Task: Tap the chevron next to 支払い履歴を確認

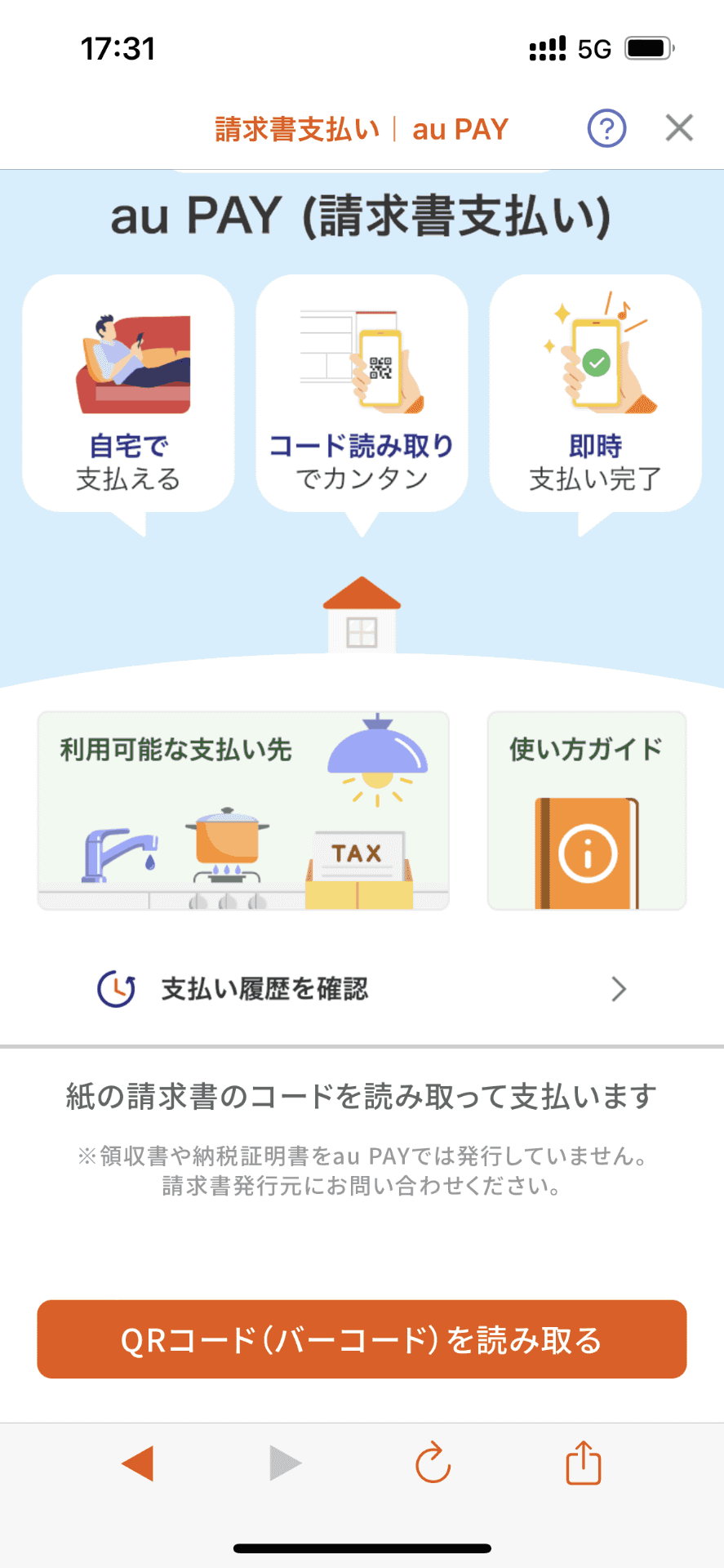Action: coord(619,989)
